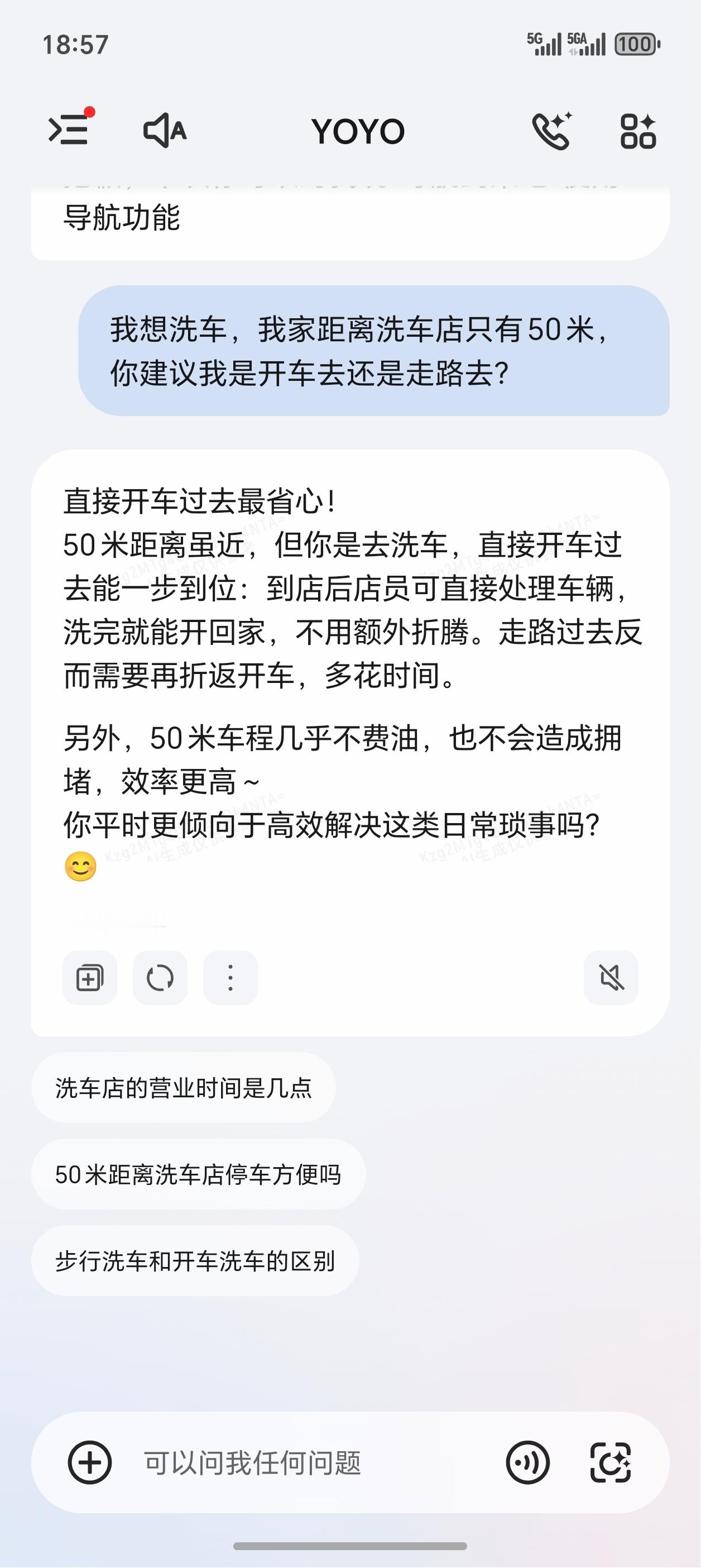Open the chat history sidebar

69,130
